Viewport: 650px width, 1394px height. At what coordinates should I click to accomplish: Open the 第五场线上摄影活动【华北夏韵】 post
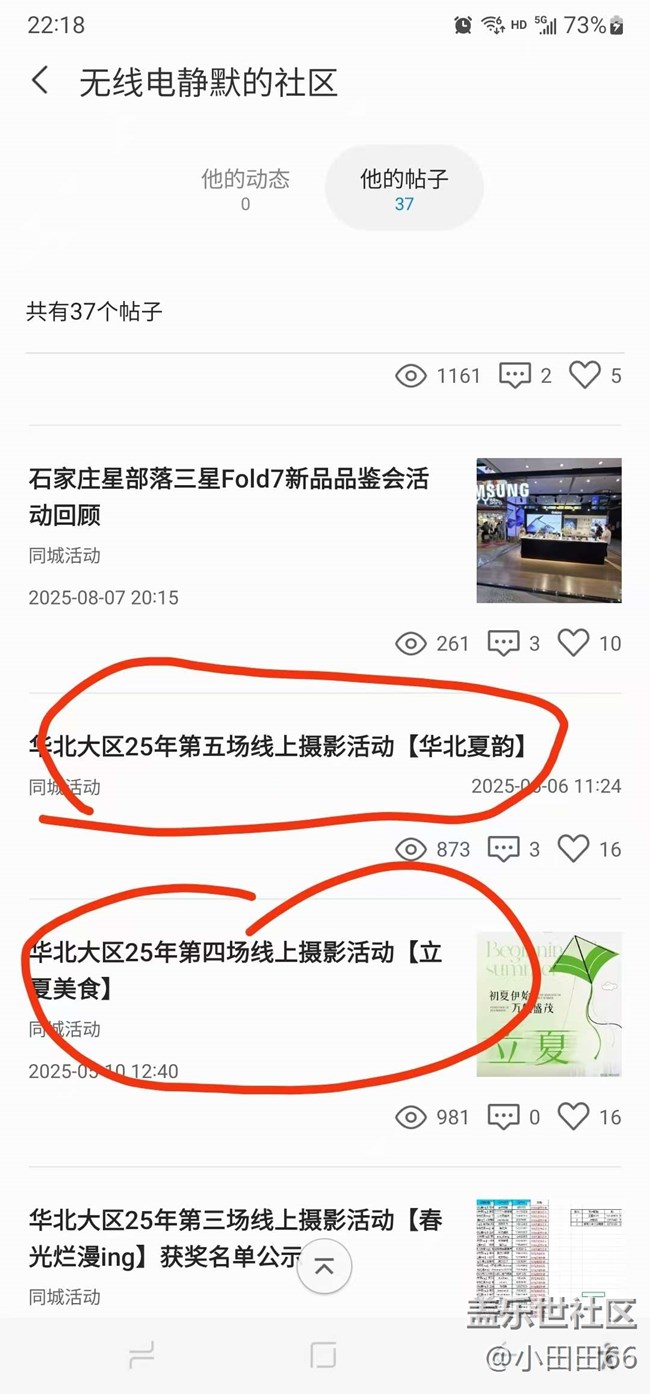coord(278,746)
